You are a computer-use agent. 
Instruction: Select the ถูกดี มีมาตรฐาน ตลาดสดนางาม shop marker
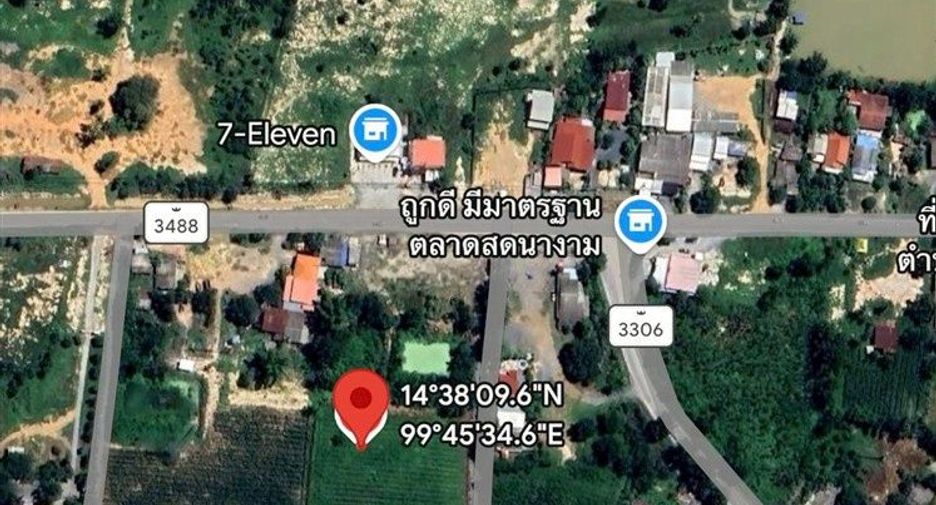point(641,225)
